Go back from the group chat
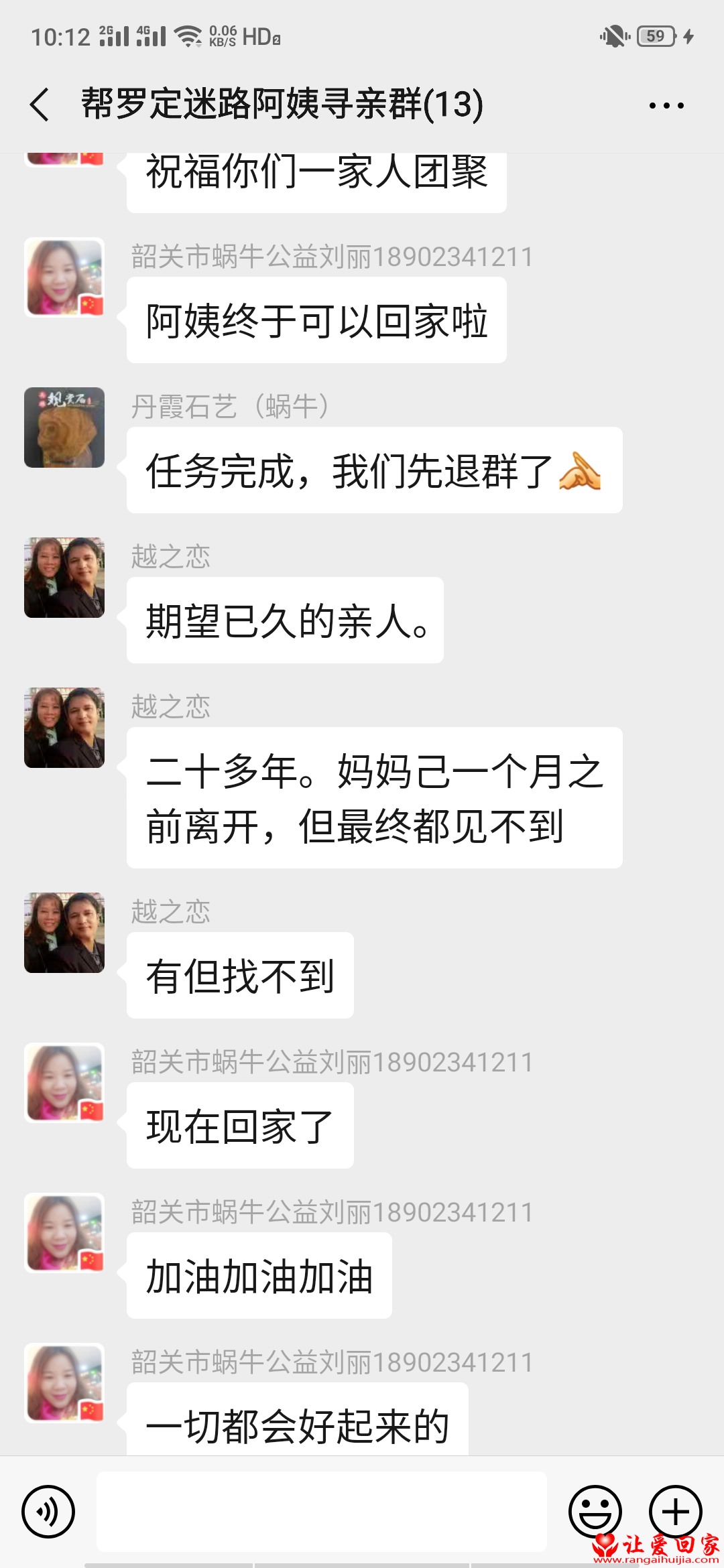 coord(40,105)
